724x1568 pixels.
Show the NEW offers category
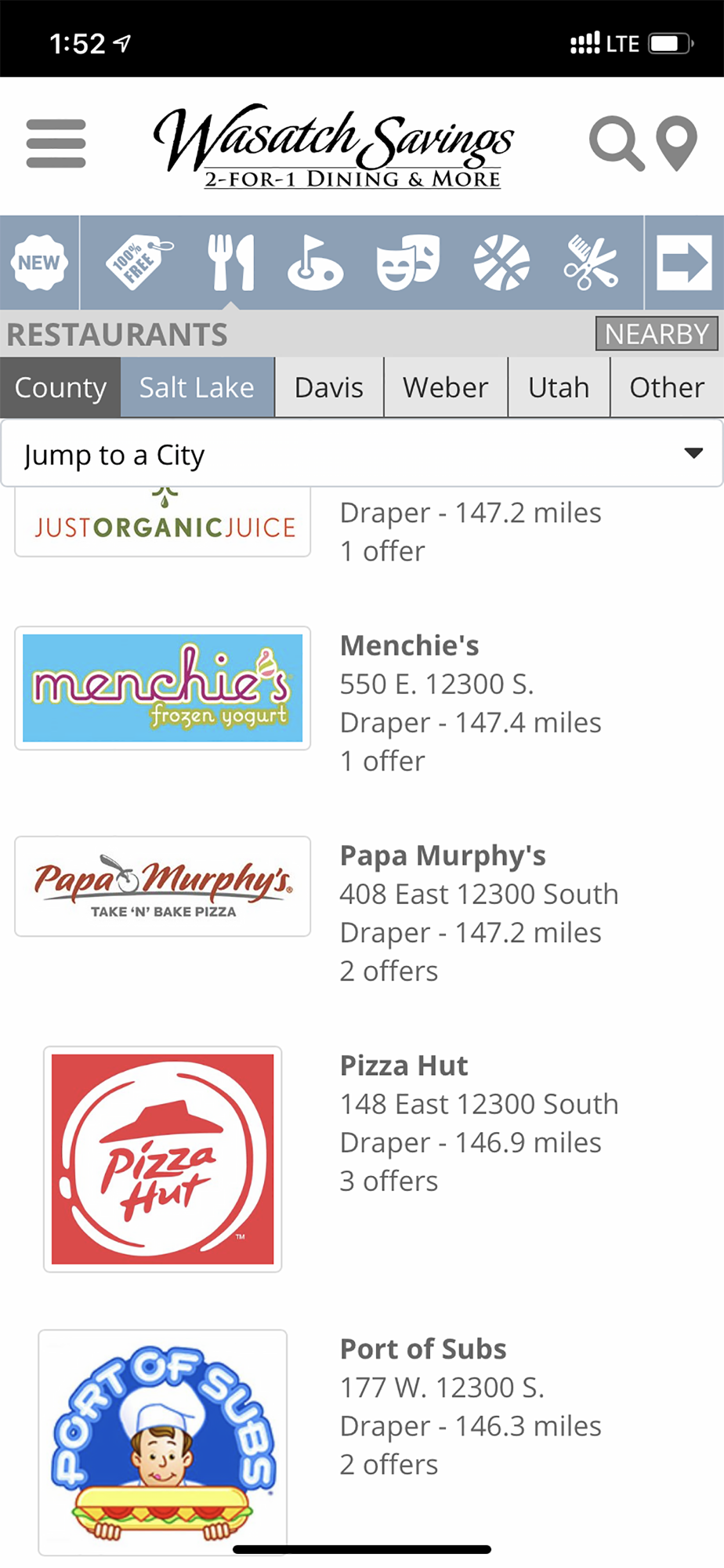[39, 263]
